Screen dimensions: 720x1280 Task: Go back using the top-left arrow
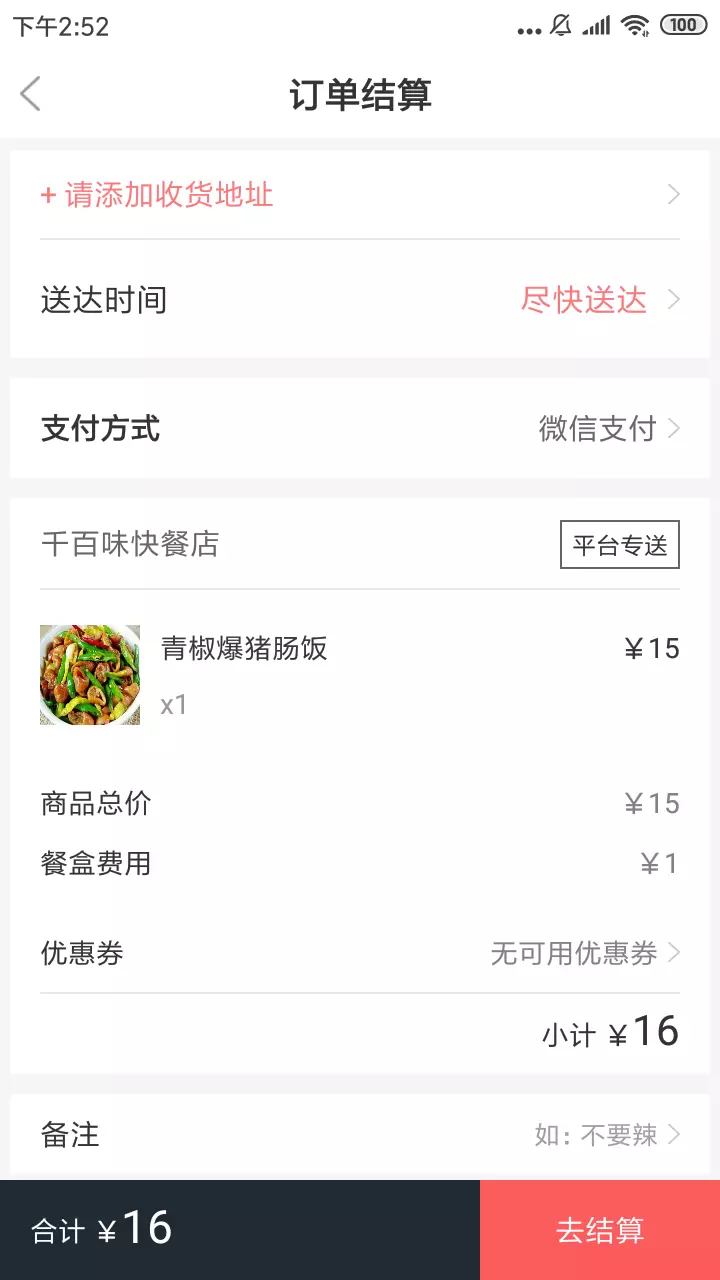click(x=31, y=94)
